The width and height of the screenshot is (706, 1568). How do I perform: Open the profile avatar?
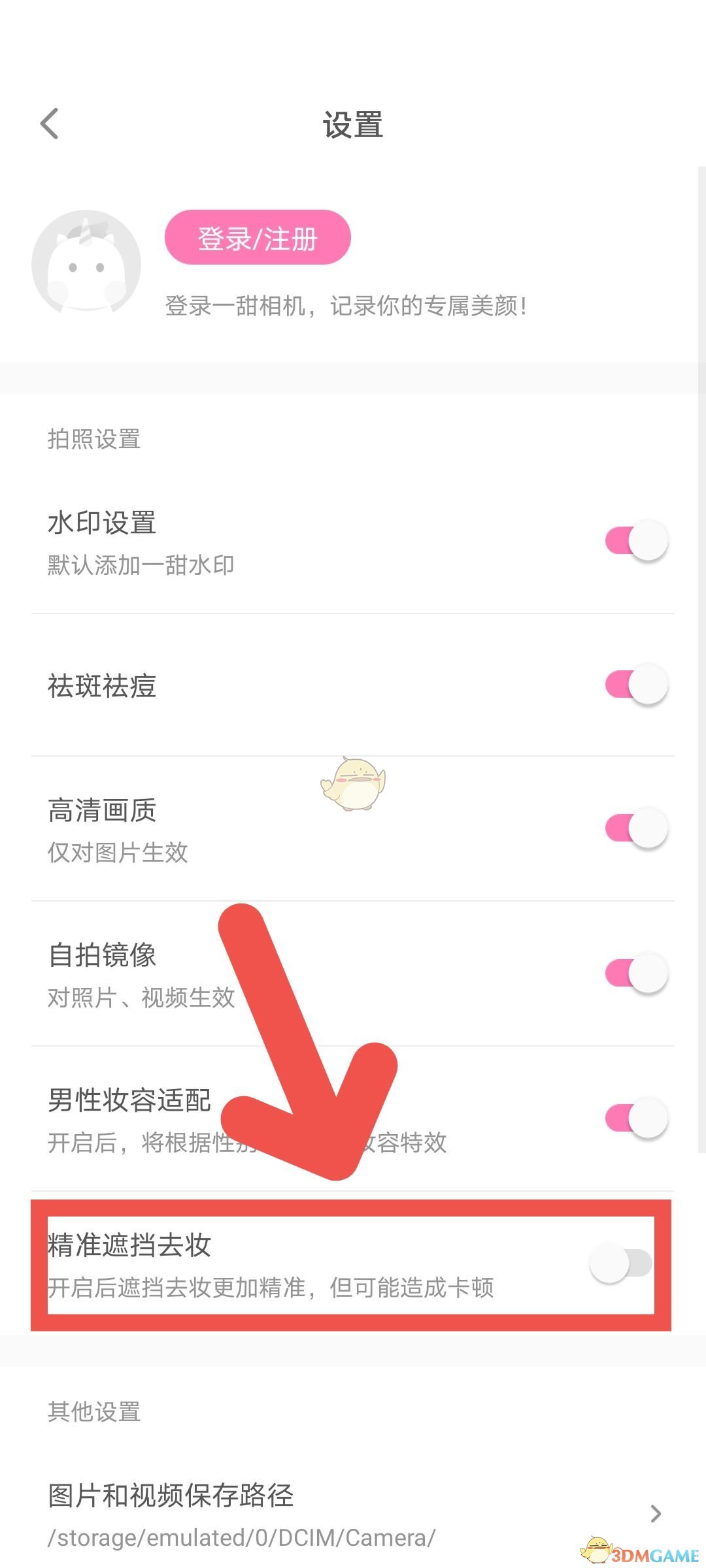[x=86, y=265]
